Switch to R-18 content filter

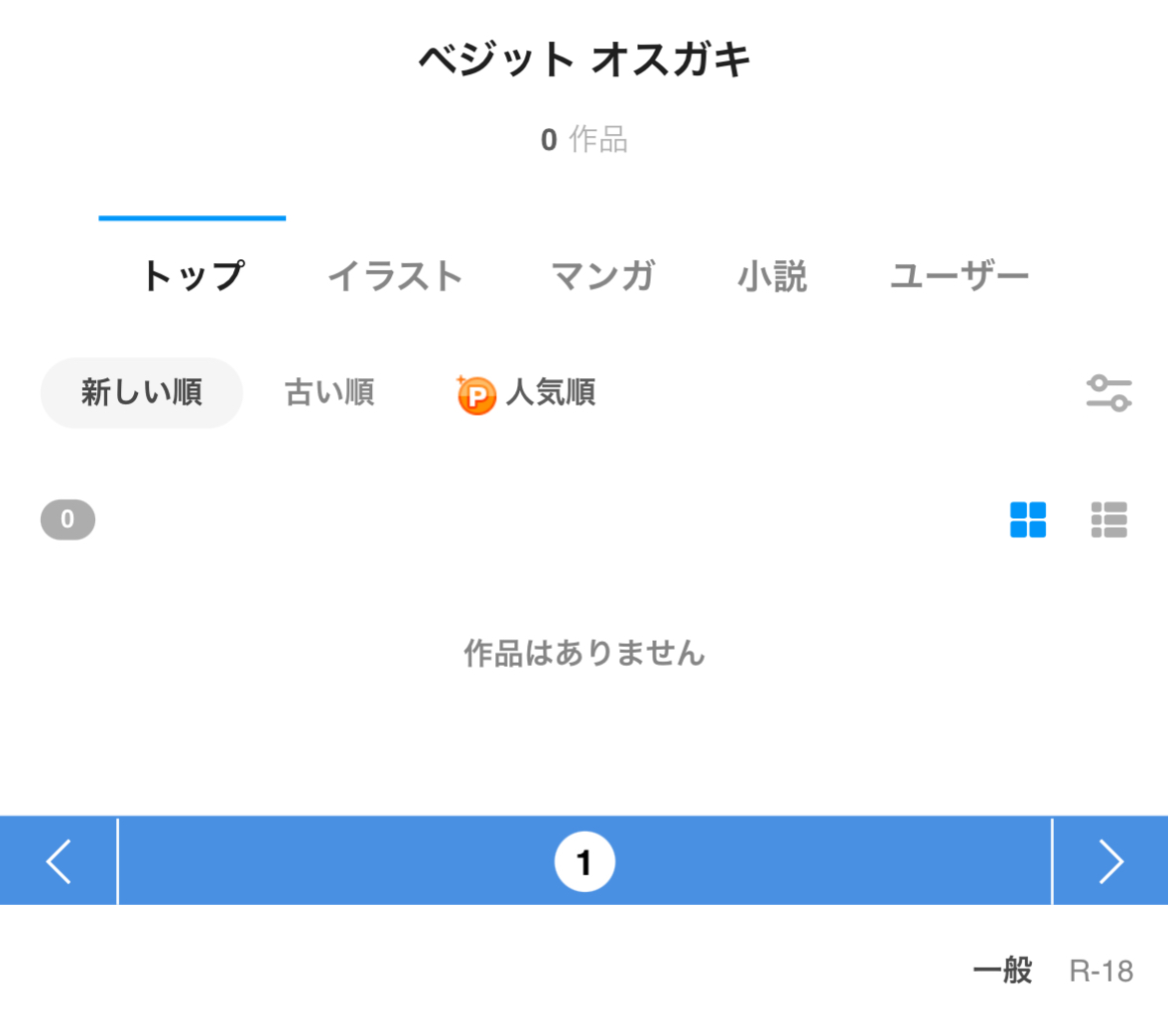[1102, 971]
